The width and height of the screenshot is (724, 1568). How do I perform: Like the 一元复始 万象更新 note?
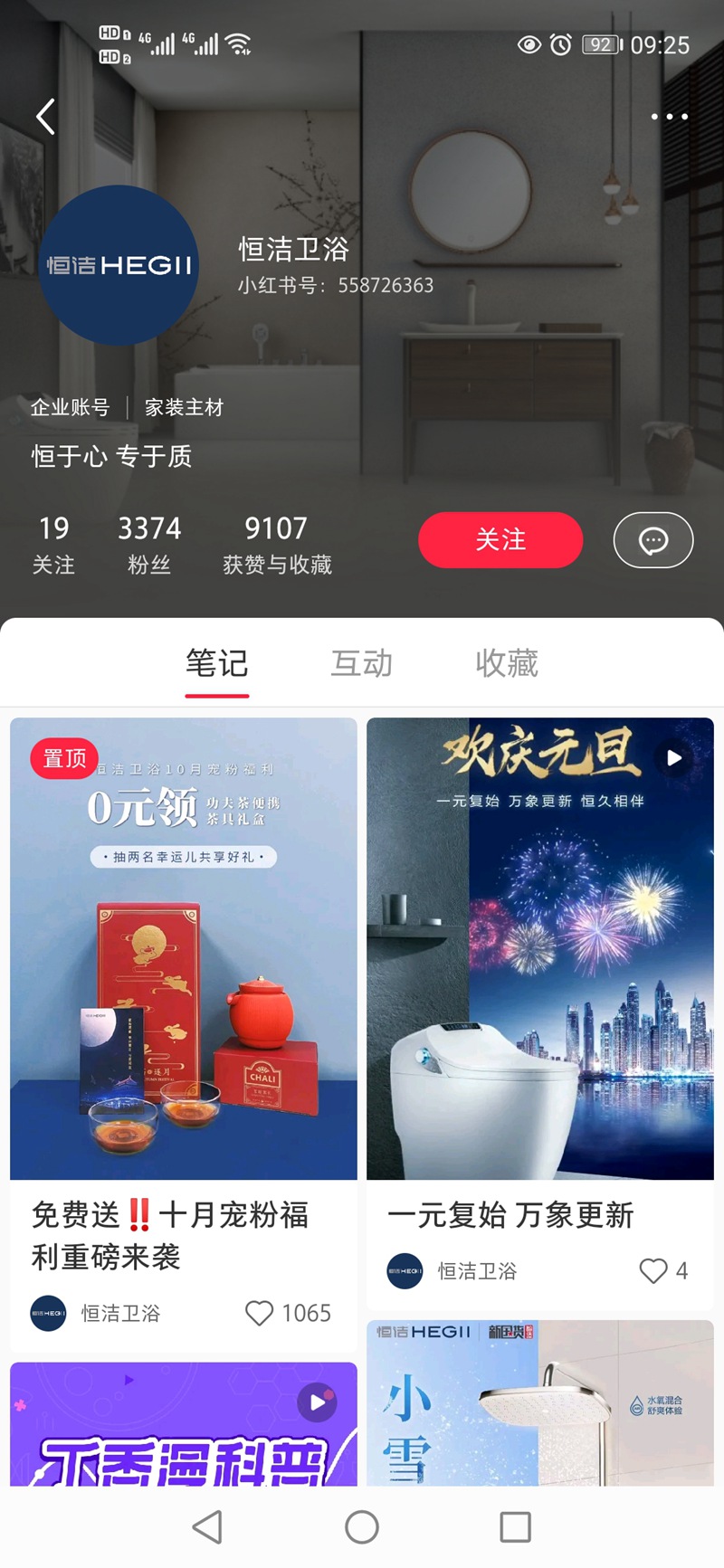tap(653, 1270)
